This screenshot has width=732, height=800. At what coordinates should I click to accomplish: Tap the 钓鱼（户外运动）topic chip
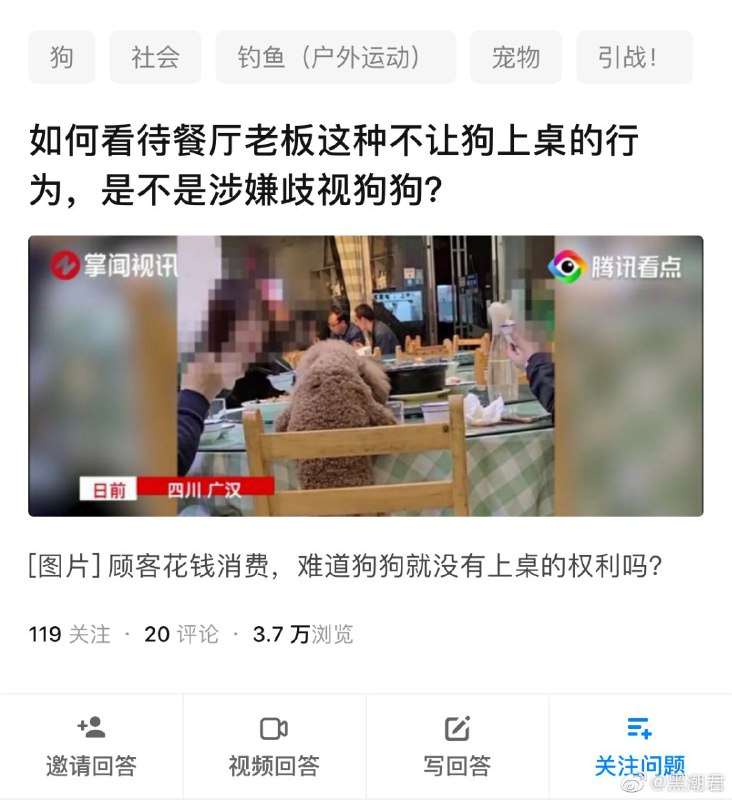click(335, 57)
